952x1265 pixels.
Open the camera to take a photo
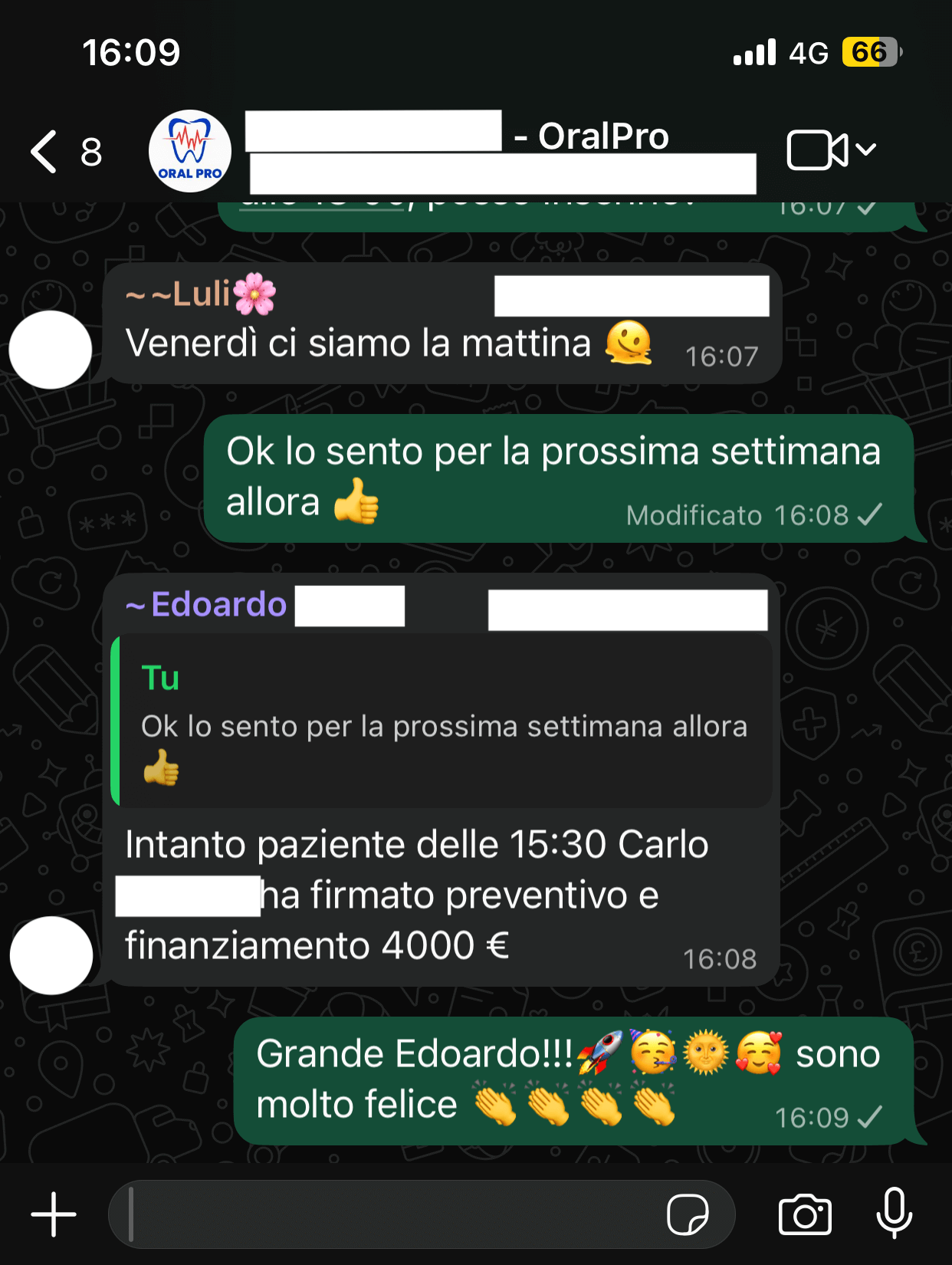point(805,1214)
